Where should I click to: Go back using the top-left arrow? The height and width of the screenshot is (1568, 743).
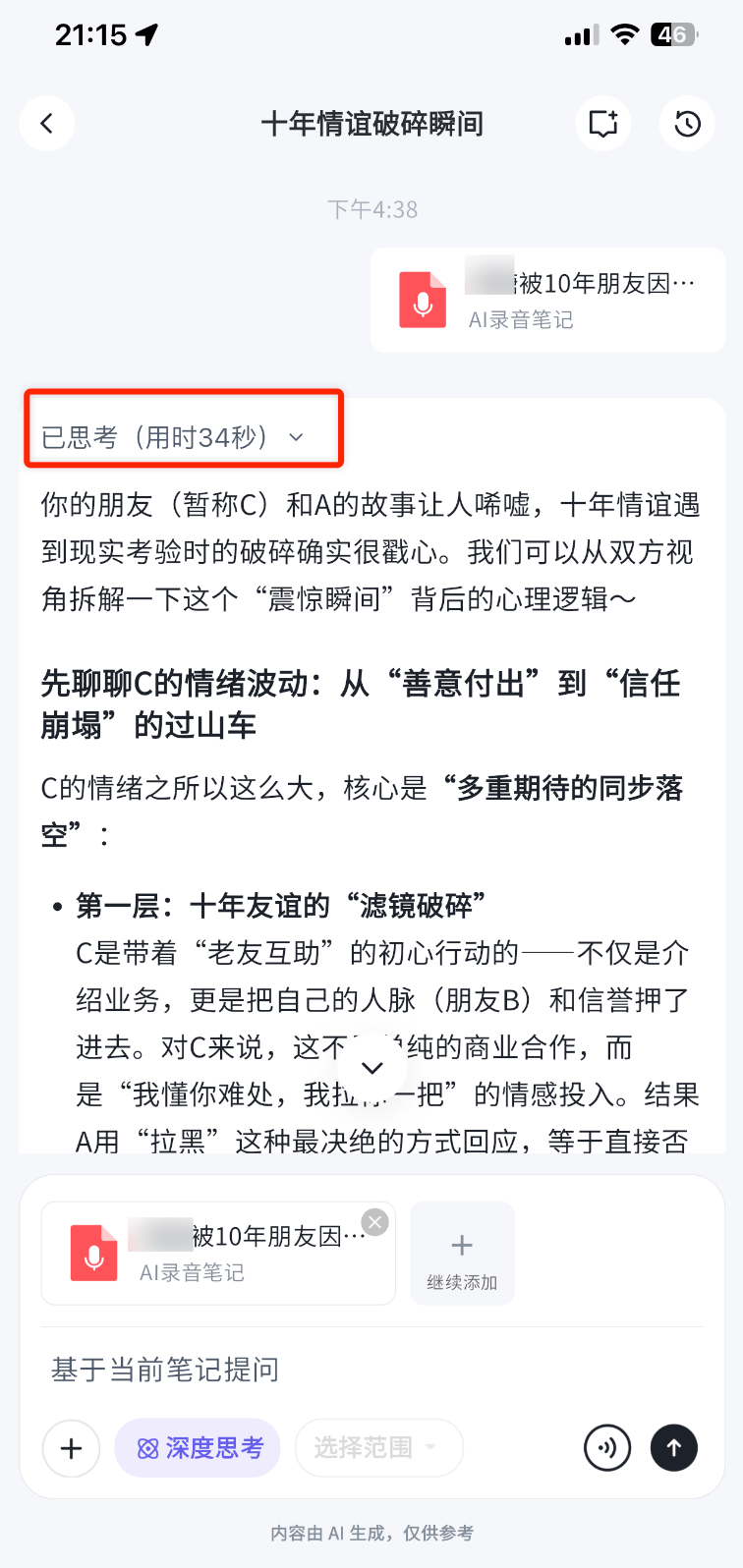pos(46,124)
